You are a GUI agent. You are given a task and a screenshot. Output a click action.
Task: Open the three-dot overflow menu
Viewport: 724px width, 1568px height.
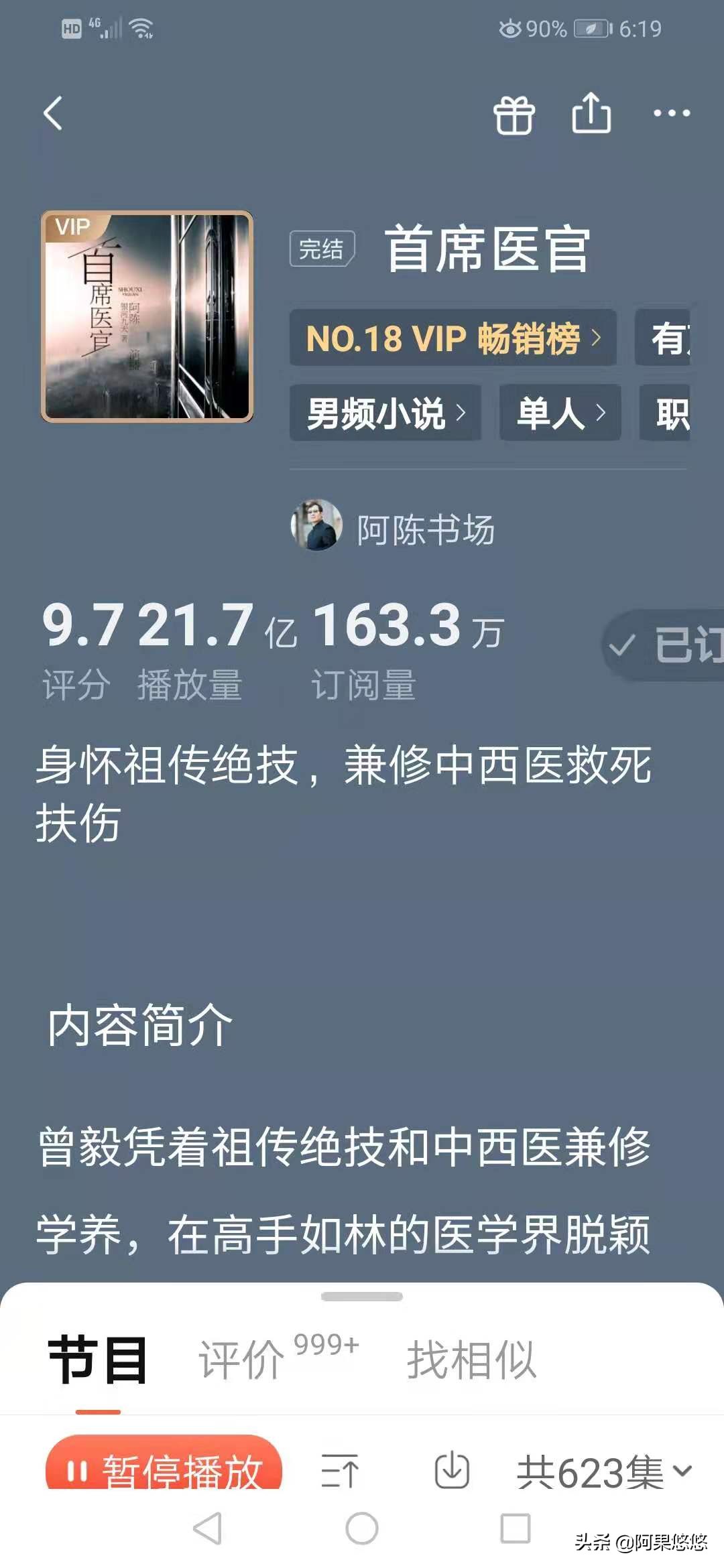click(x=672, y=113)
